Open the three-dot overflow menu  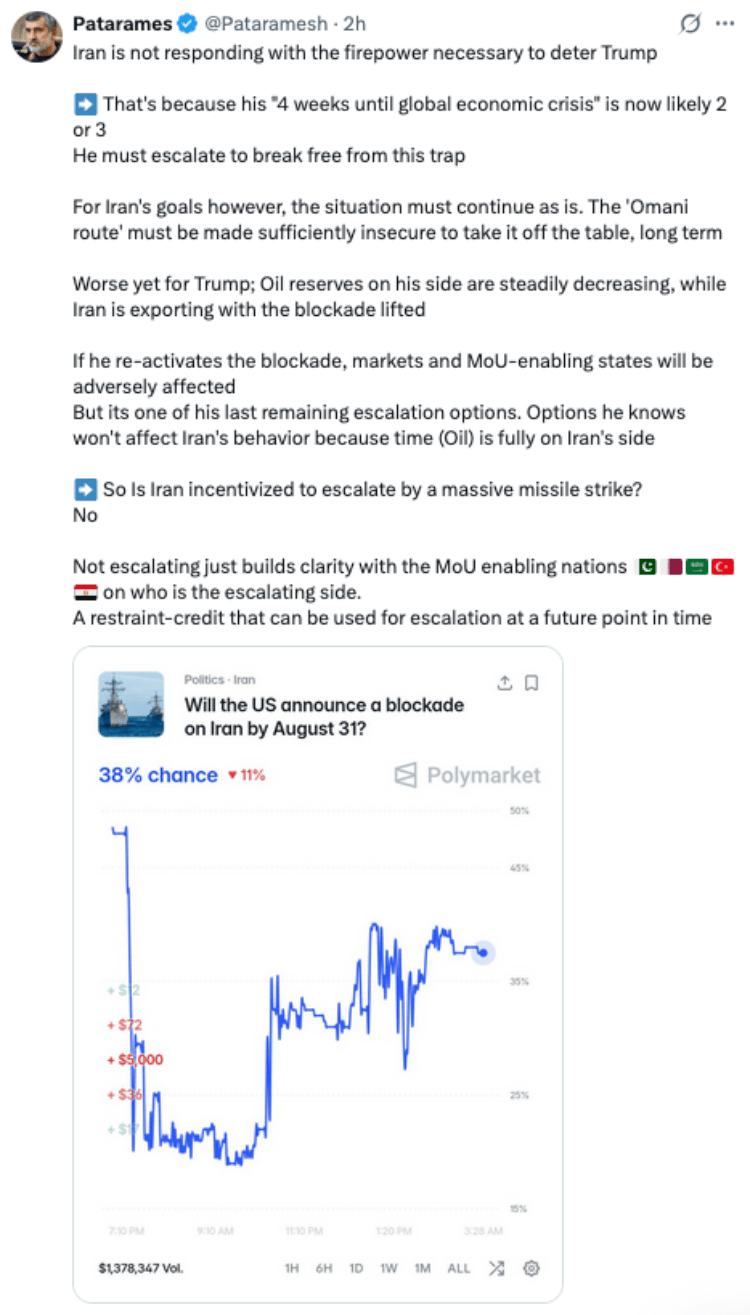(x=725, y=23)
